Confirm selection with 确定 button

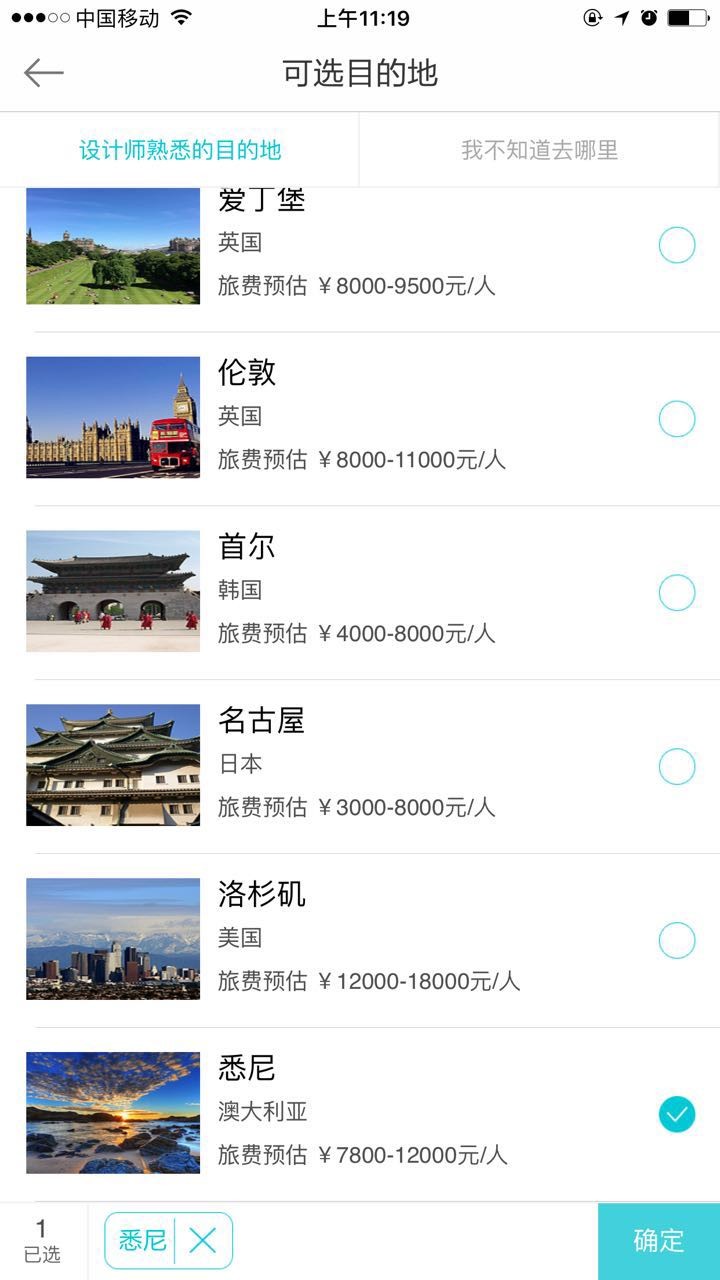[x=659, y=1241]
